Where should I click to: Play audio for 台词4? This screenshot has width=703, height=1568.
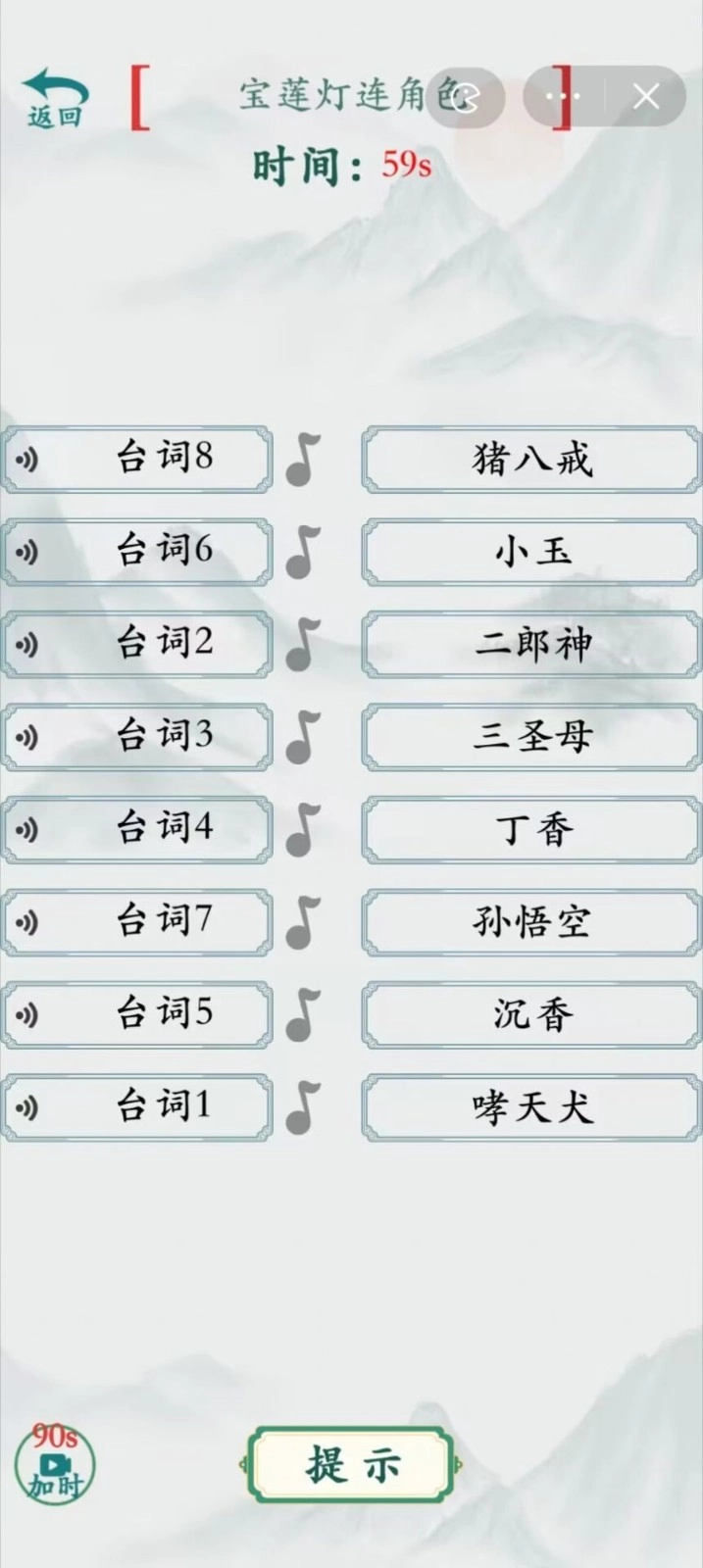(26, 829)
